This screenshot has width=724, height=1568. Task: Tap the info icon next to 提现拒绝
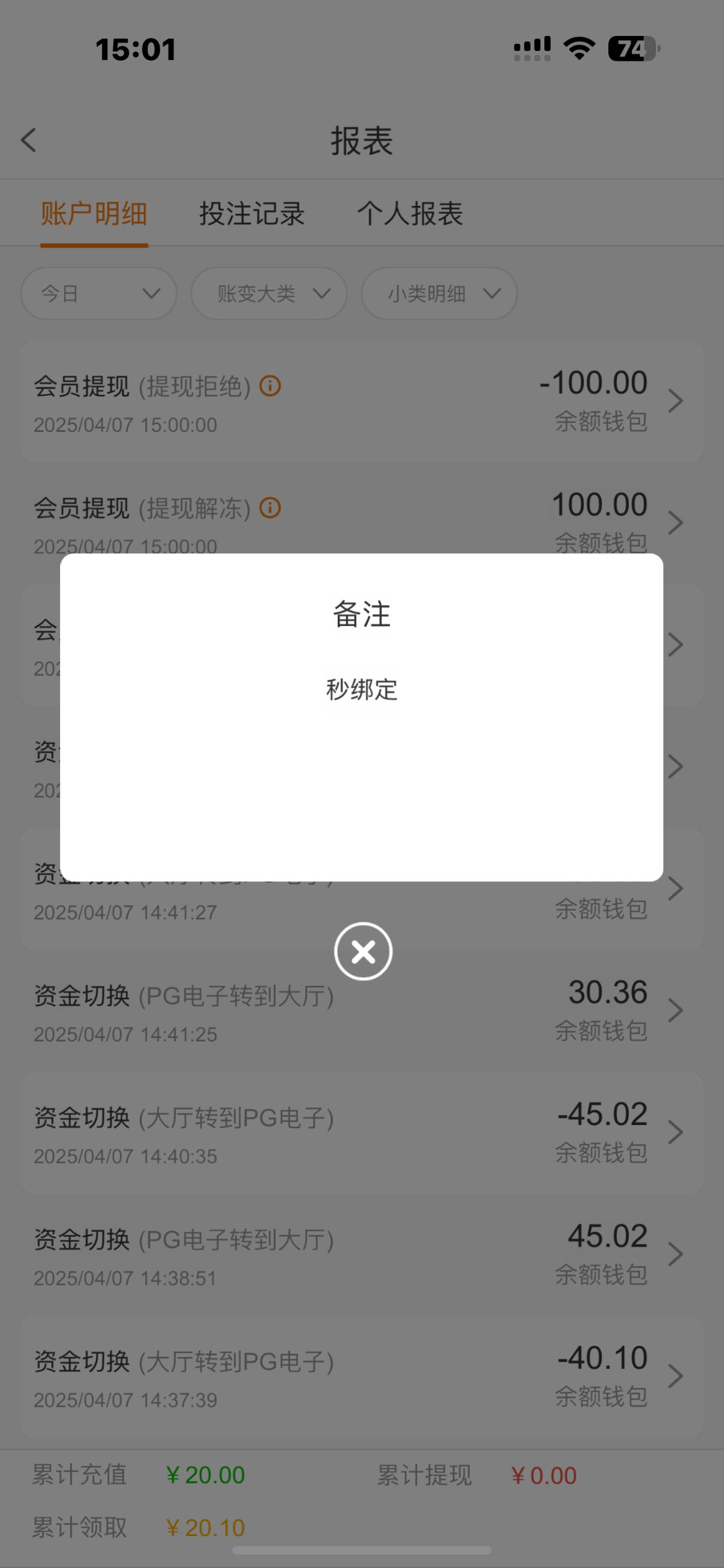tap(270, 386)
